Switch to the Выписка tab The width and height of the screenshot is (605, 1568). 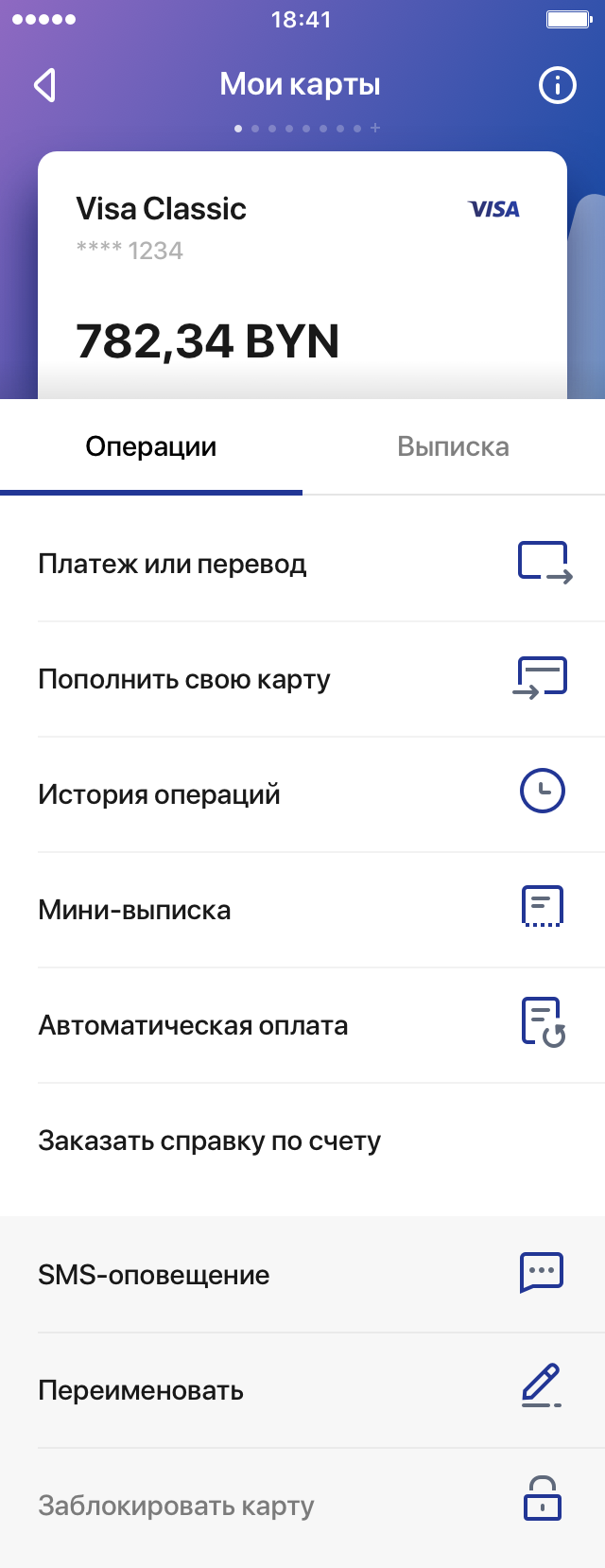click(x=453, y=446)
